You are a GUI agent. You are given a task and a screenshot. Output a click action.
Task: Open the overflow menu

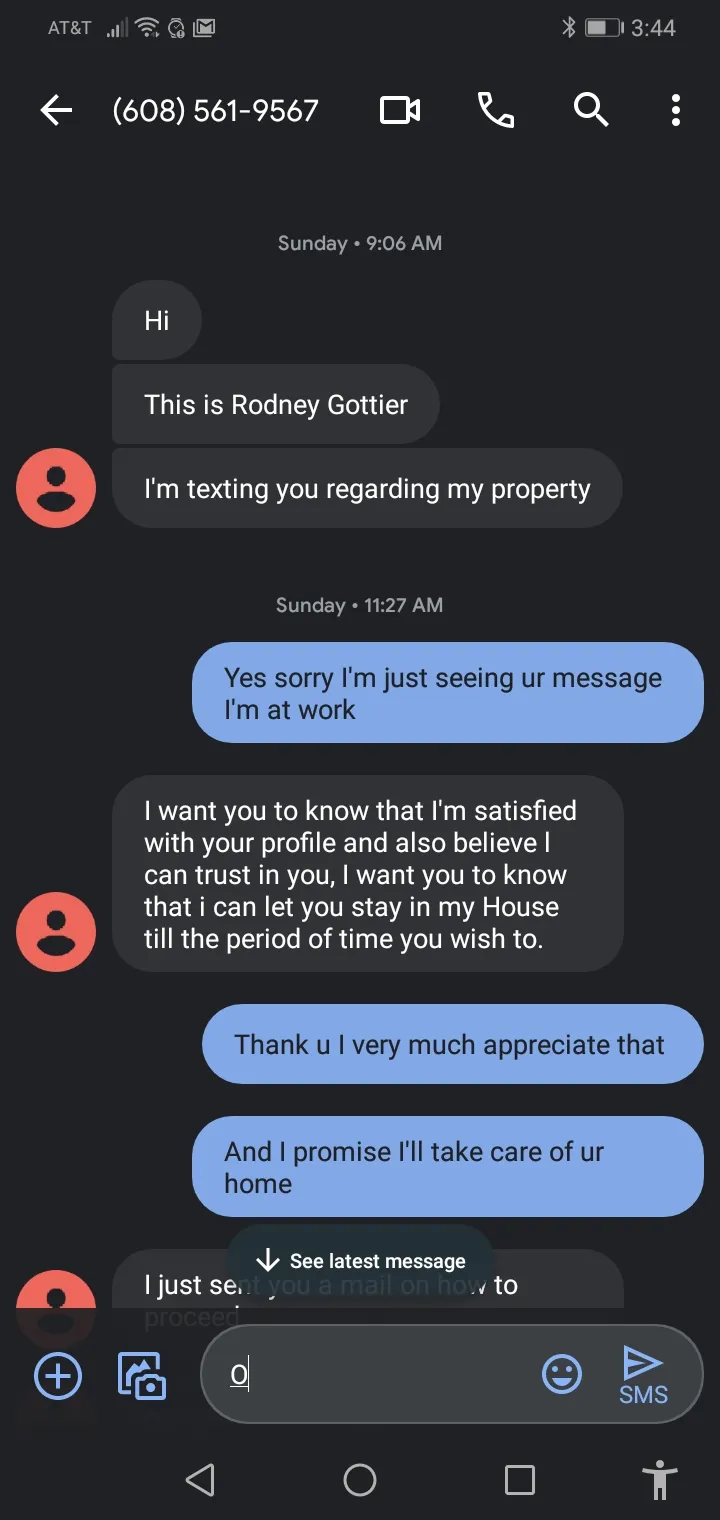click(676, 110)
